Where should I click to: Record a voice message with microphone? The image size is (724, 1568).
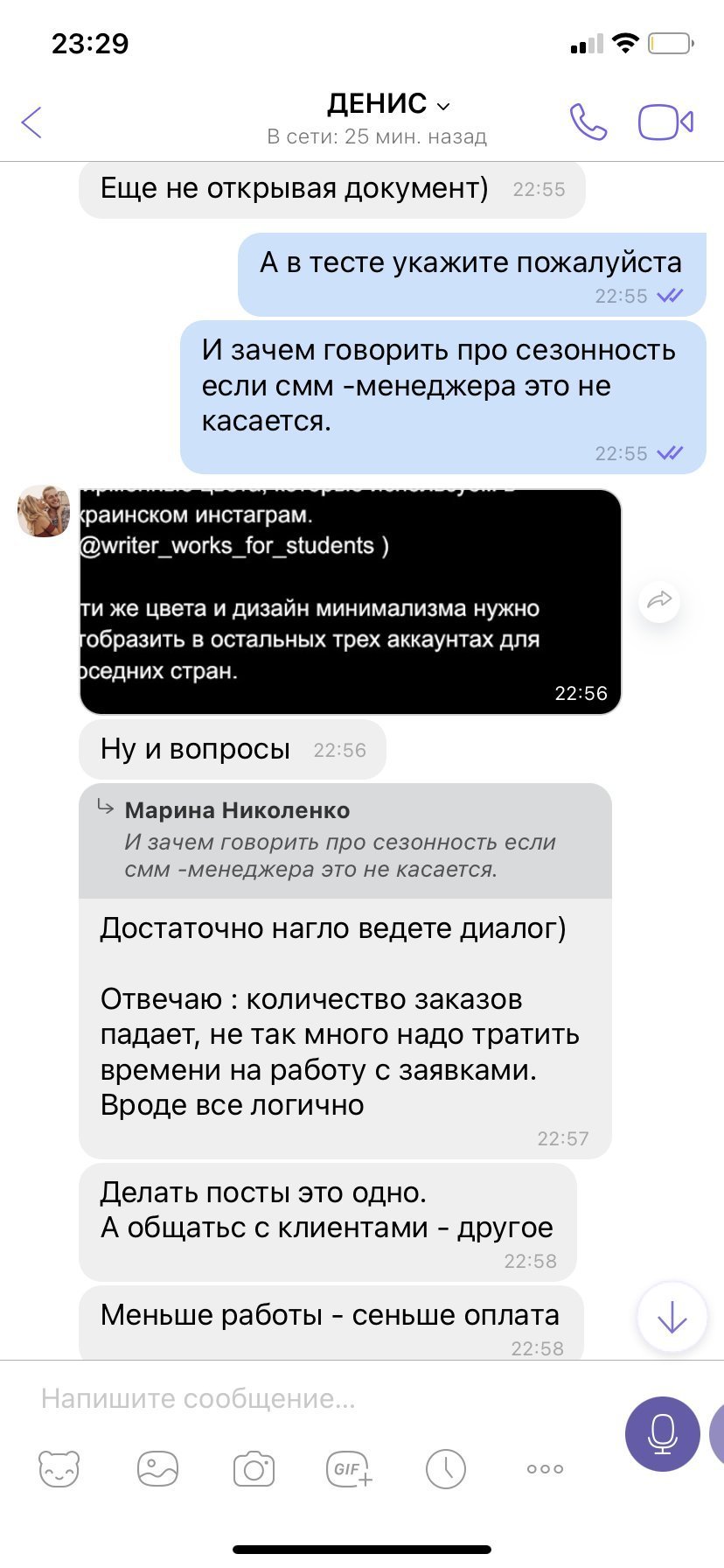[662, 1433]
